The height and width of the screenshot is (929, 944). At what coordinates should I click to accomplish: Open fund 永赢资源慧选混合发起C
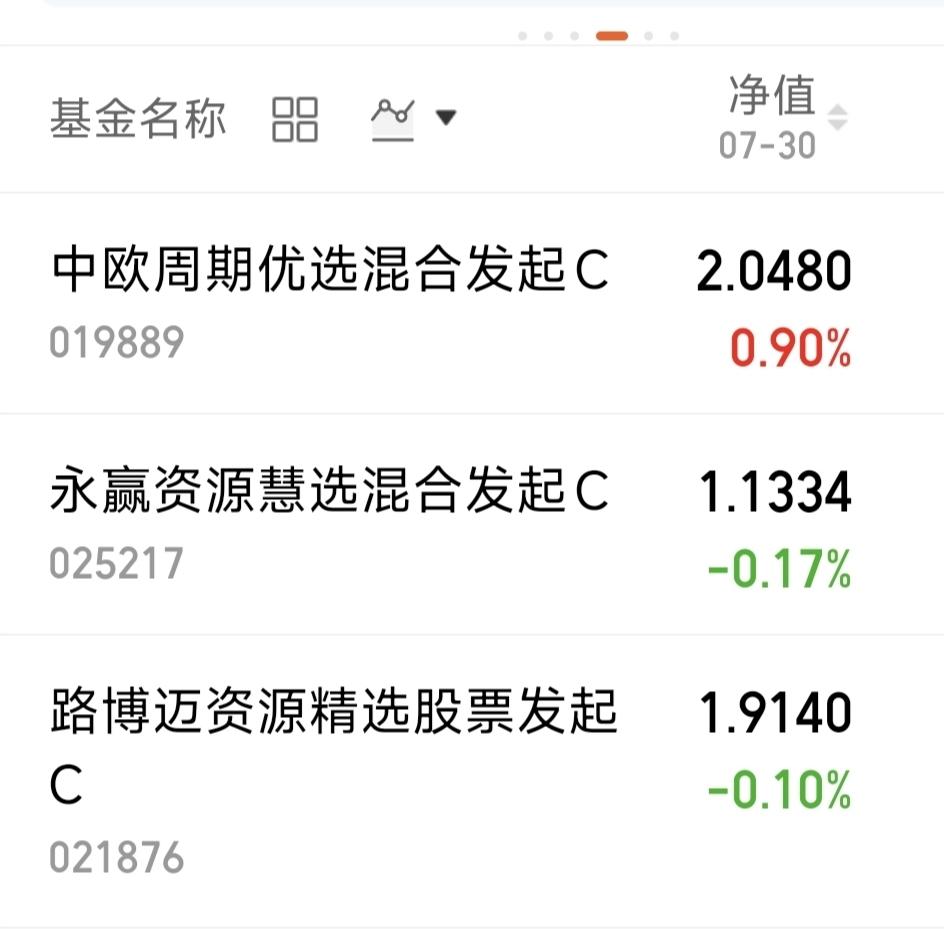472,524
